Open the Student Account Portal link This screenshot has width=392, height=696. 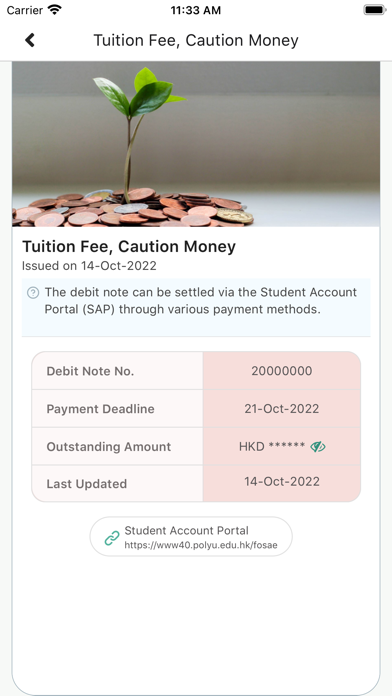[191, 537]
